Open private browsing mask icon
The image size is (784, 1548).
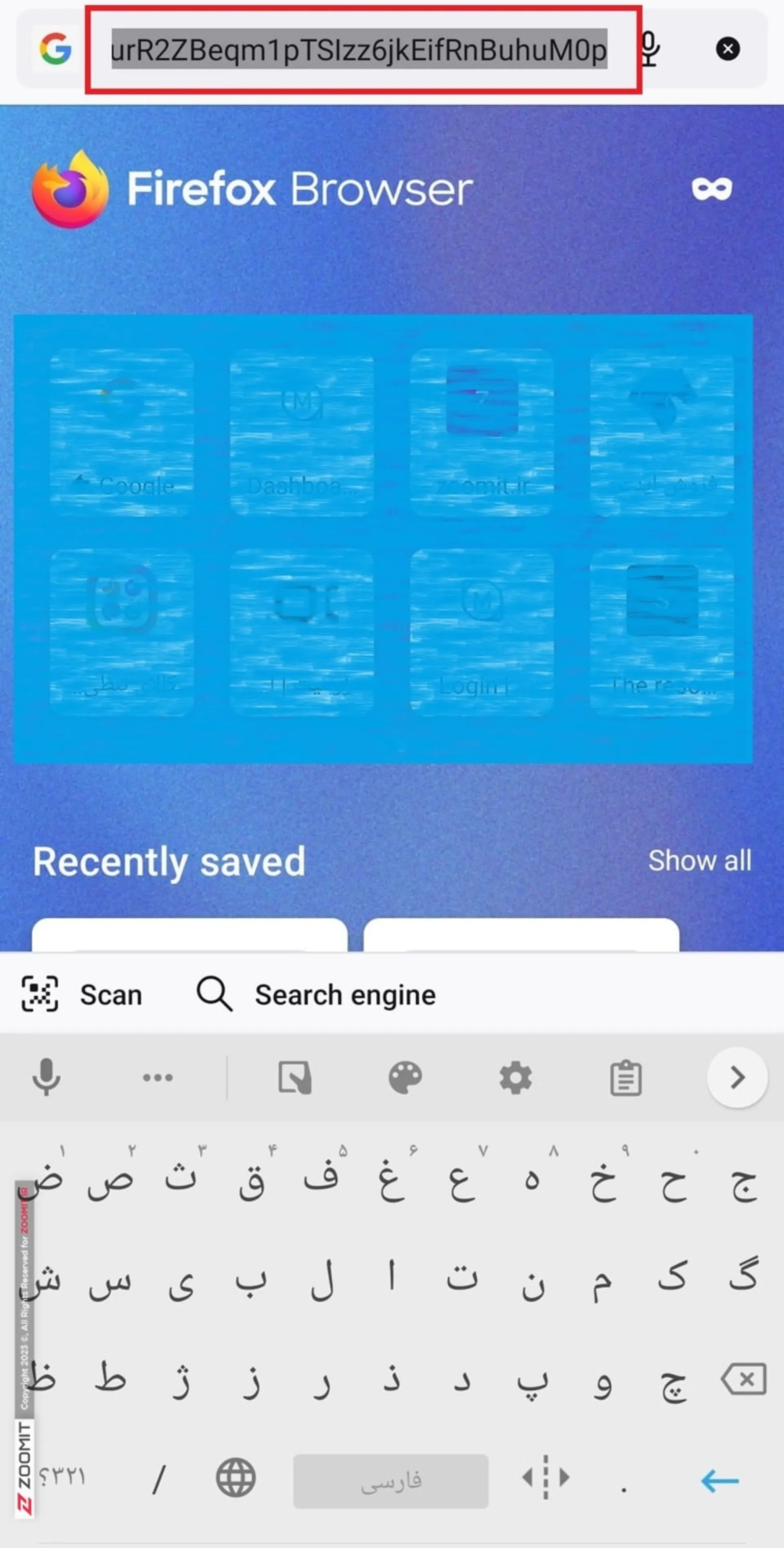pyautogui.click(x=712, y=189)
